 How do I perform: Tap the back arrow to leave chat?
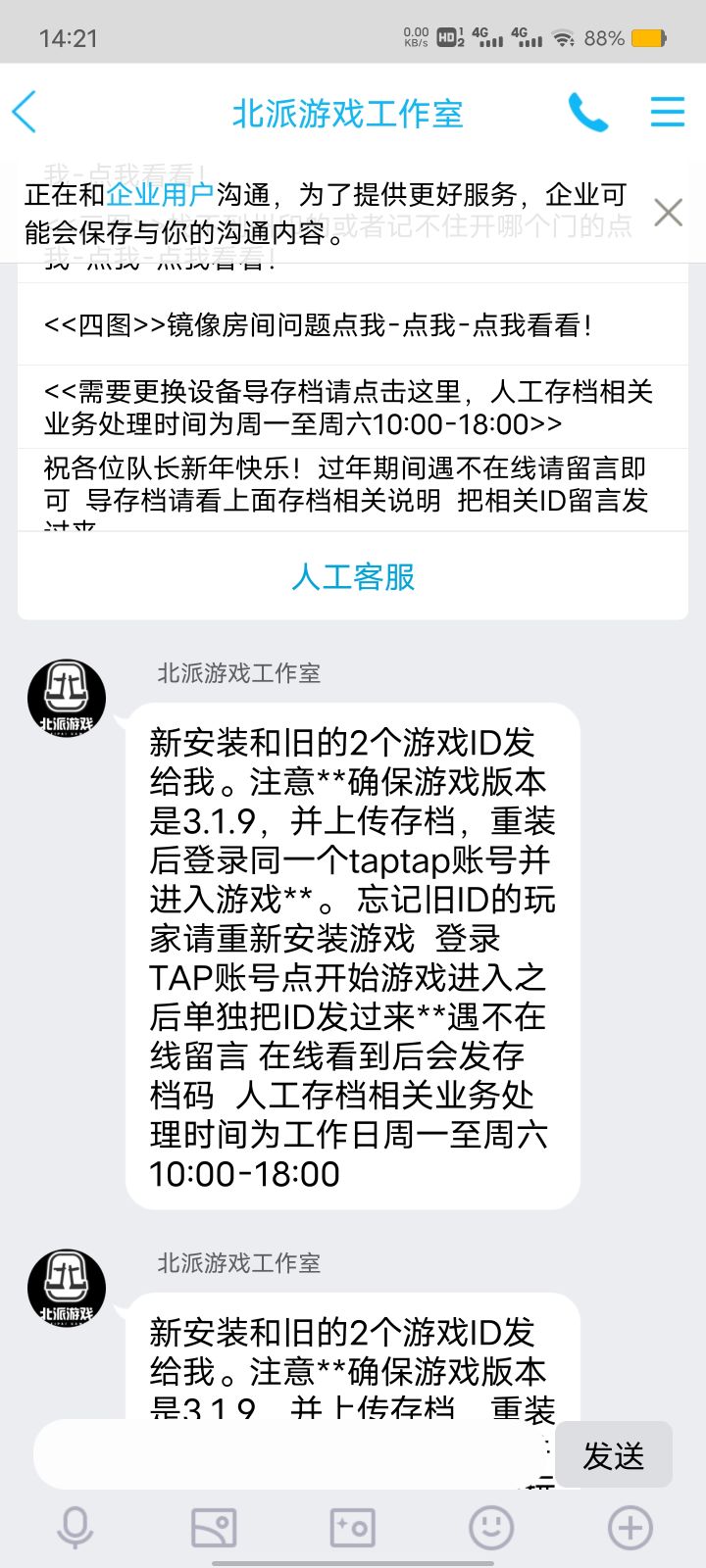coord(25,112)
